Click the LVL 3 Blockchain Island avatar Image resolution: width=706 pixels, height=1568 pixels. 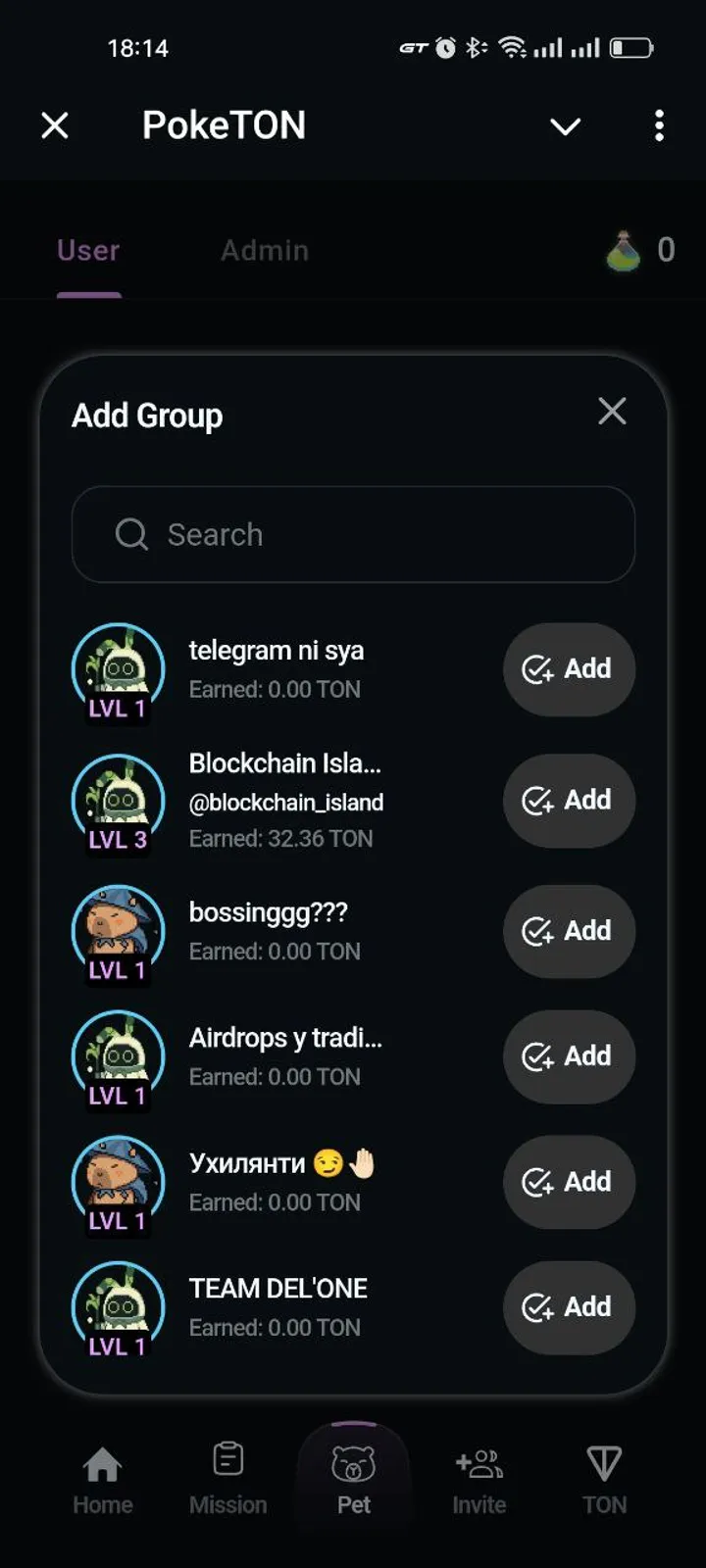[118, 801]
